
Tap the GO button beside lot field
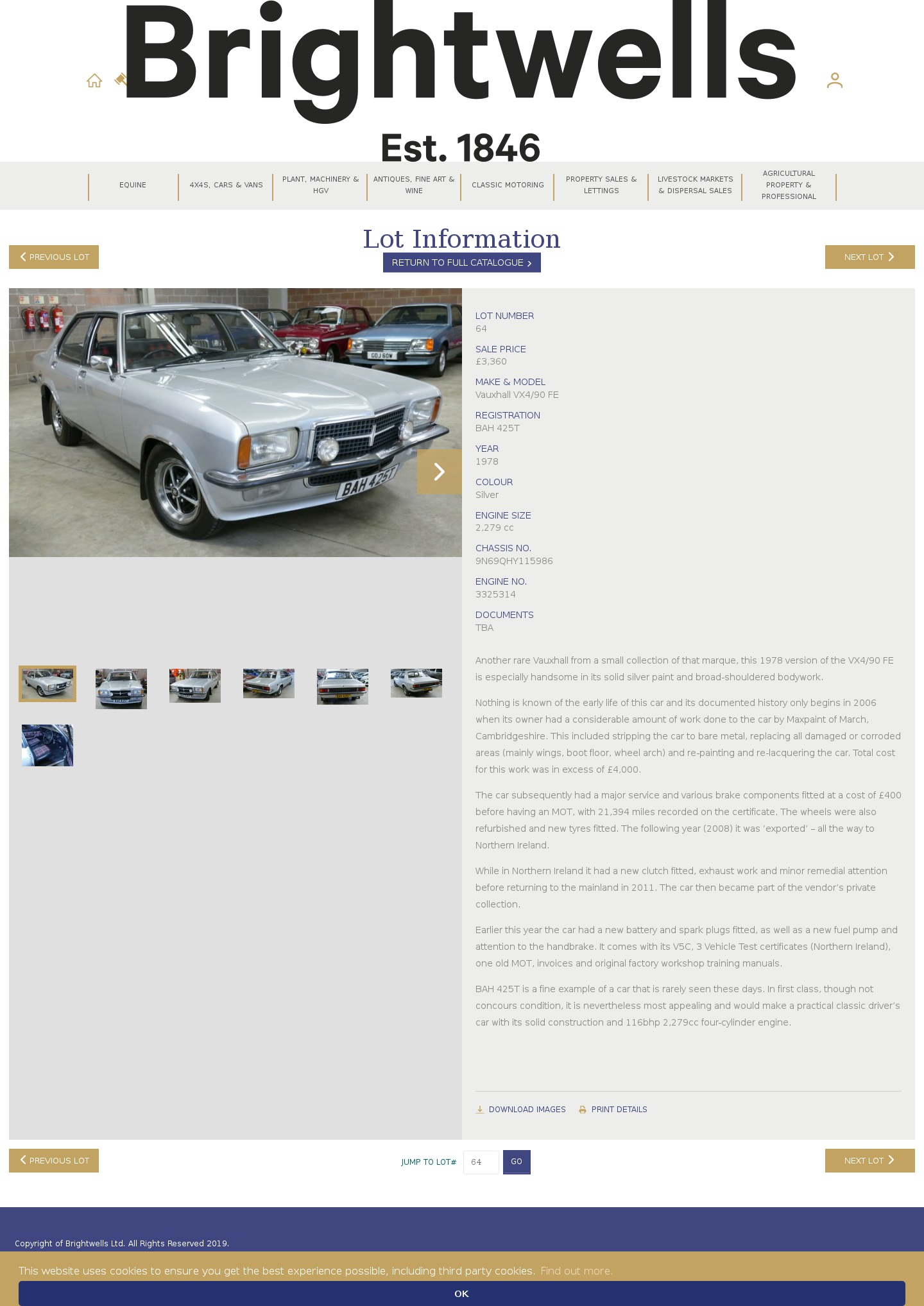[x=517, y=1162]
